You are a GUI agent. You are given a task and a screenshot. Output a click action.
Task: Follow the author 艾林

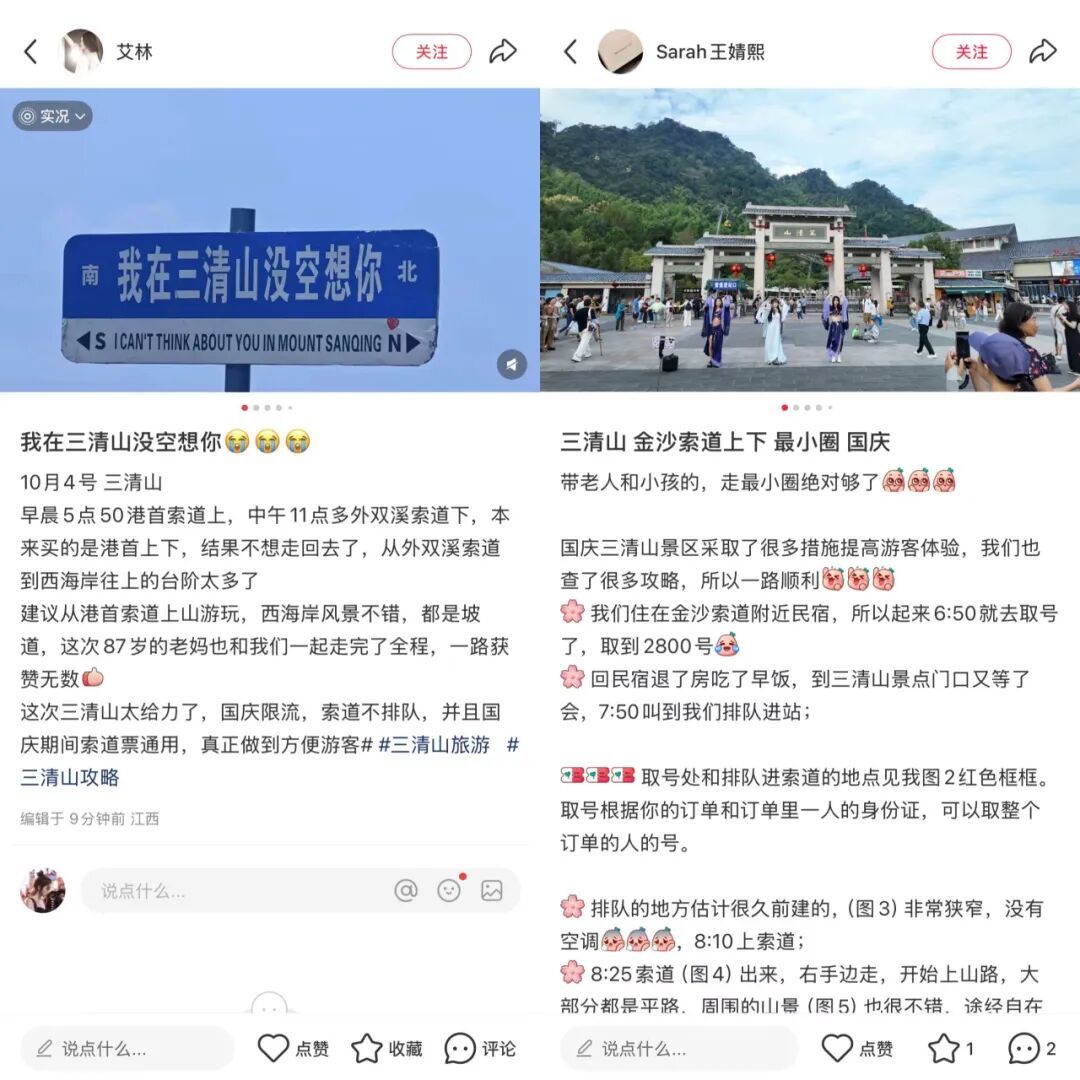coord(431,52)
